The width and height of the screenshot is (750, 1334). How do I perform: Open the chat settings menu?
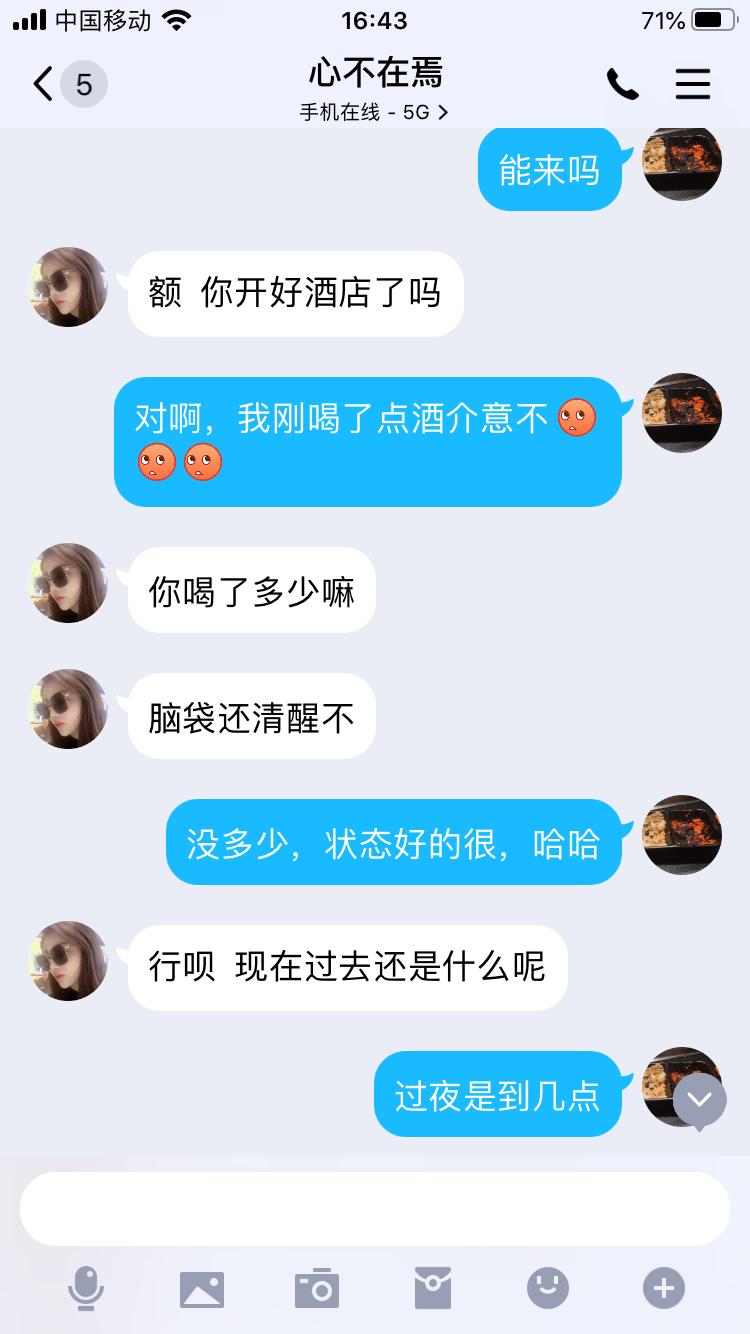point(692,85)
